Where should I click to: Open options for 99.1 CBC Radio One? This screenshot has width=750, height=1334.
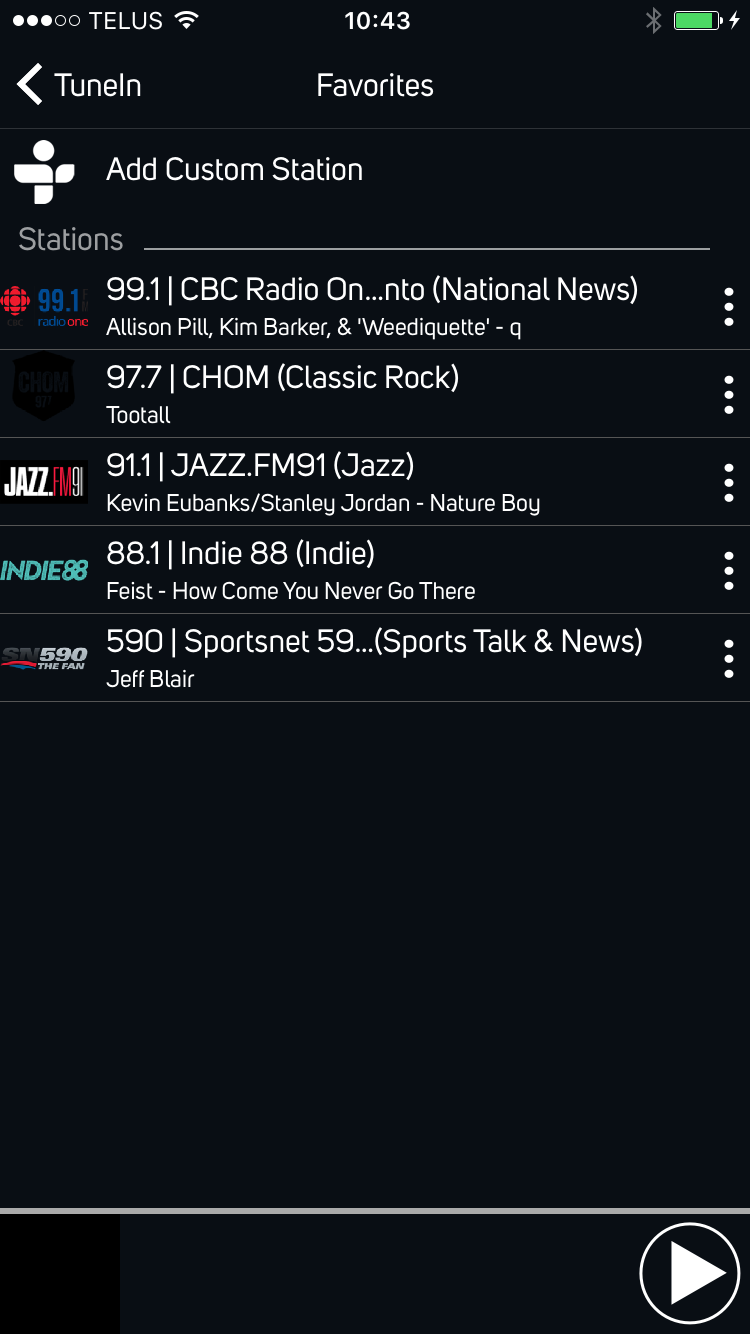[x=728, y=307]
